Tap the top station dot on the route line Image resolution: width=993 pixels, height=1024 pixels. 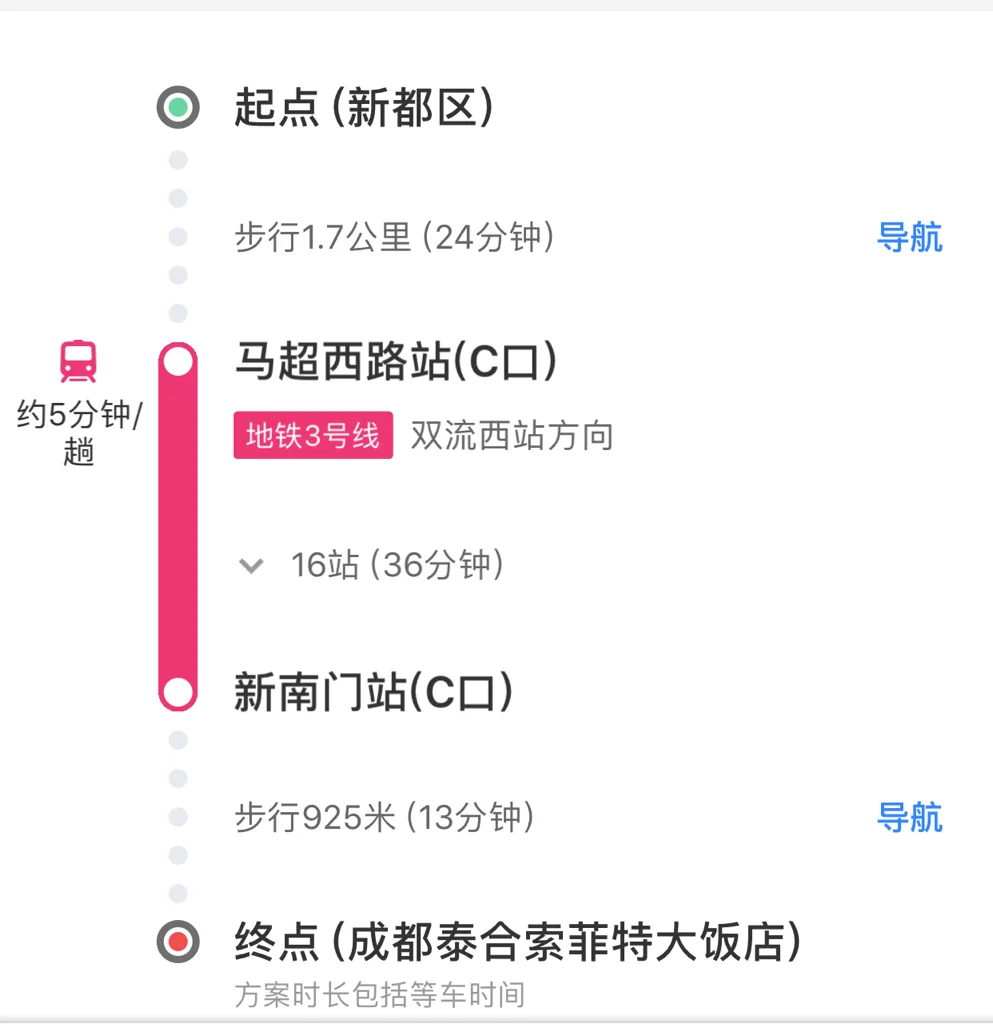(178, 361)
